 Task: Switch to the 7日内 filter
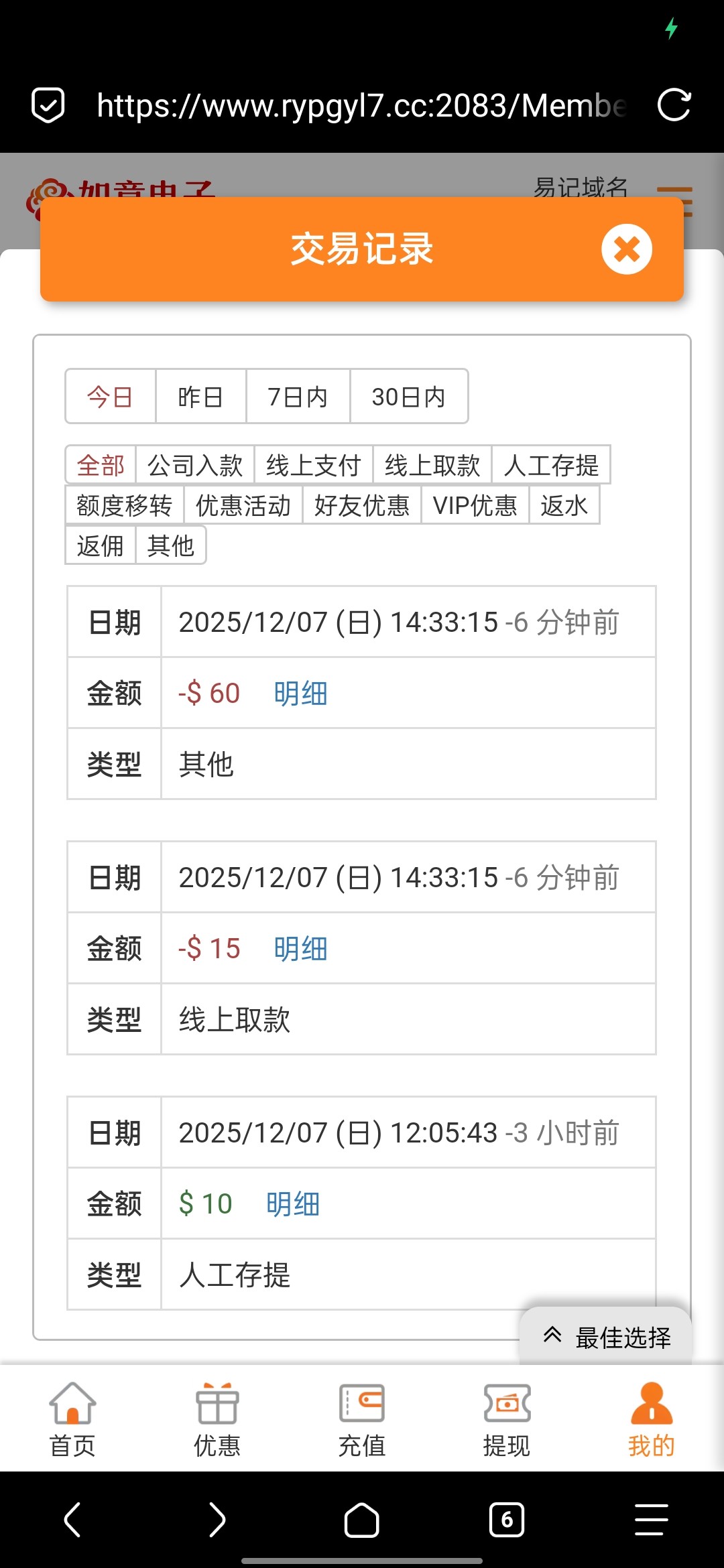pos(298,397)
